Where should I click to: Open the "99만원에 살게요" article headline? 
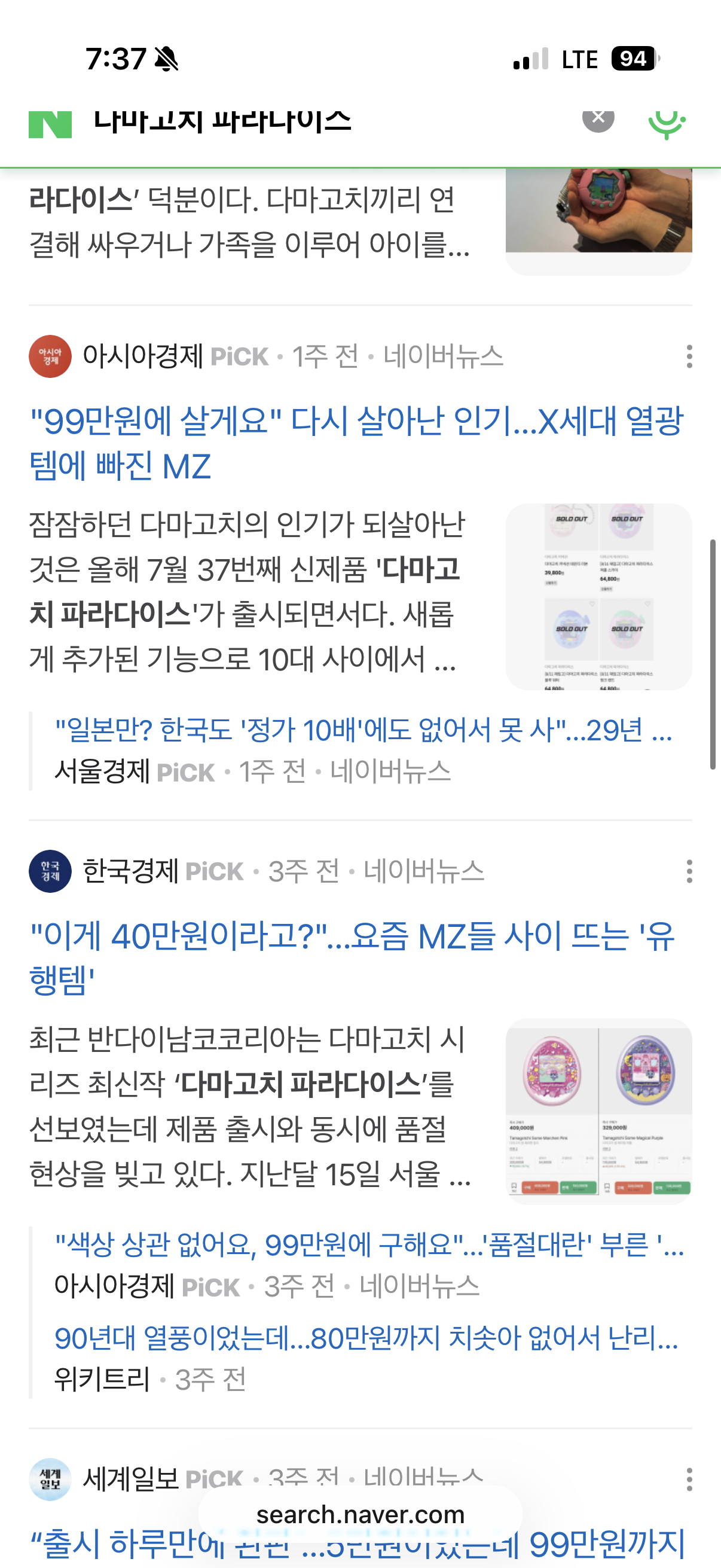click(x=356, y=443)
